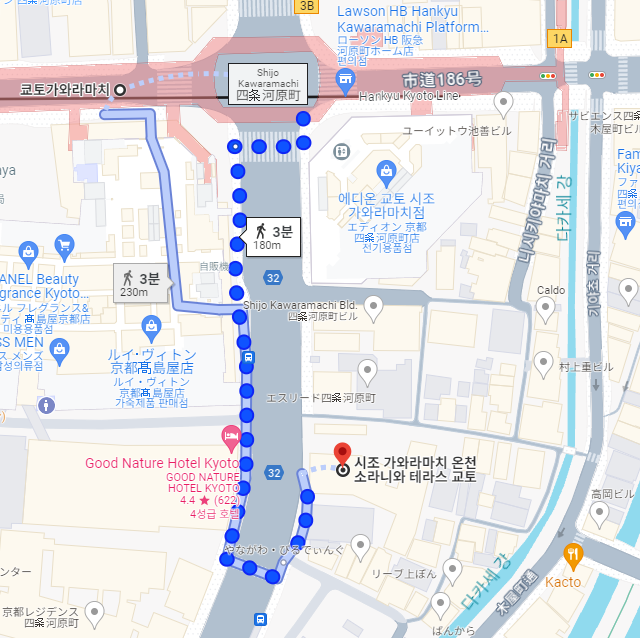This screenshot has height=638, width=640.
Task: Tap the Louis Vuitton 京都高島屋店 shopping pin
Action: [x=152, y=326]
